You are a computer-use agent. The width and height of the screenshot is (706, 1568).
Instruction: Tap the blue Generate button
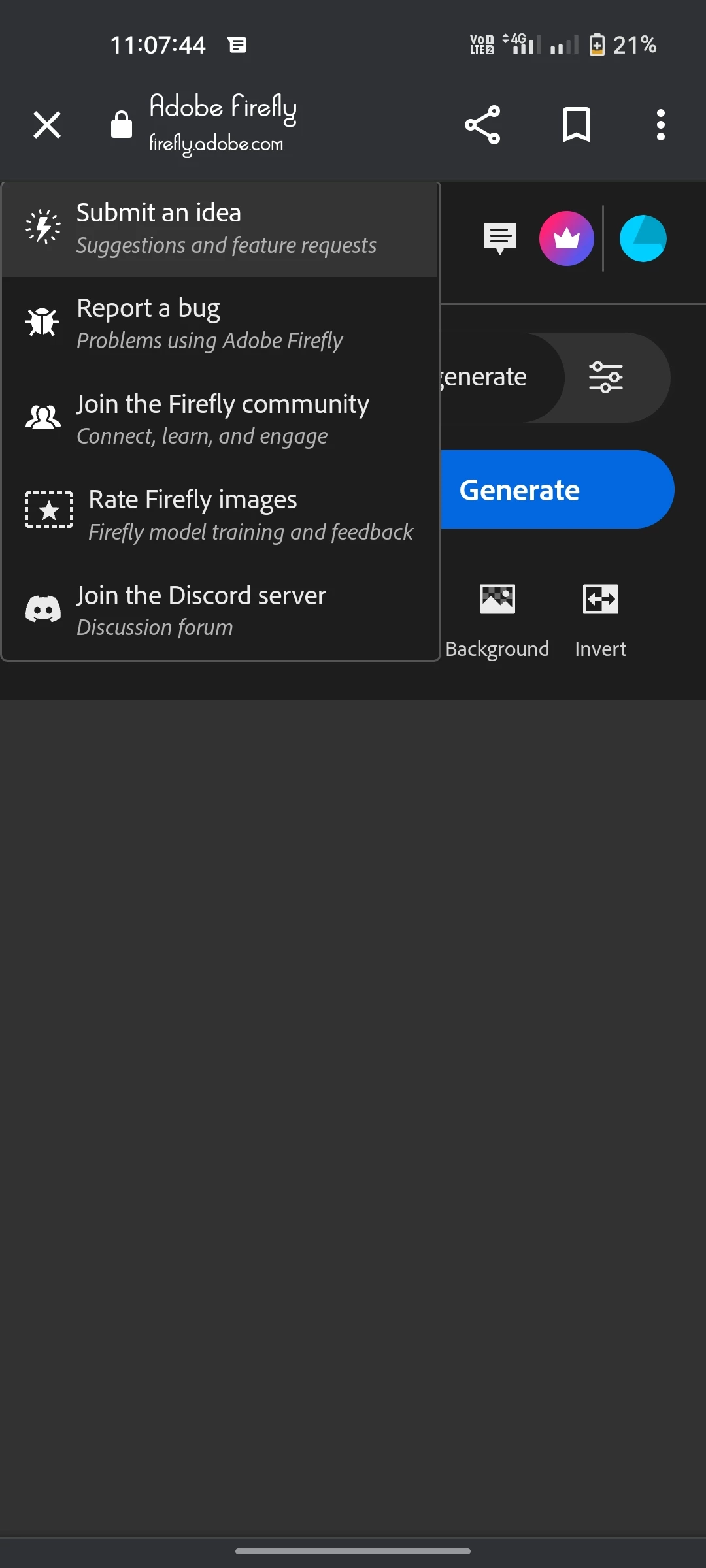(x=556, y=490)
